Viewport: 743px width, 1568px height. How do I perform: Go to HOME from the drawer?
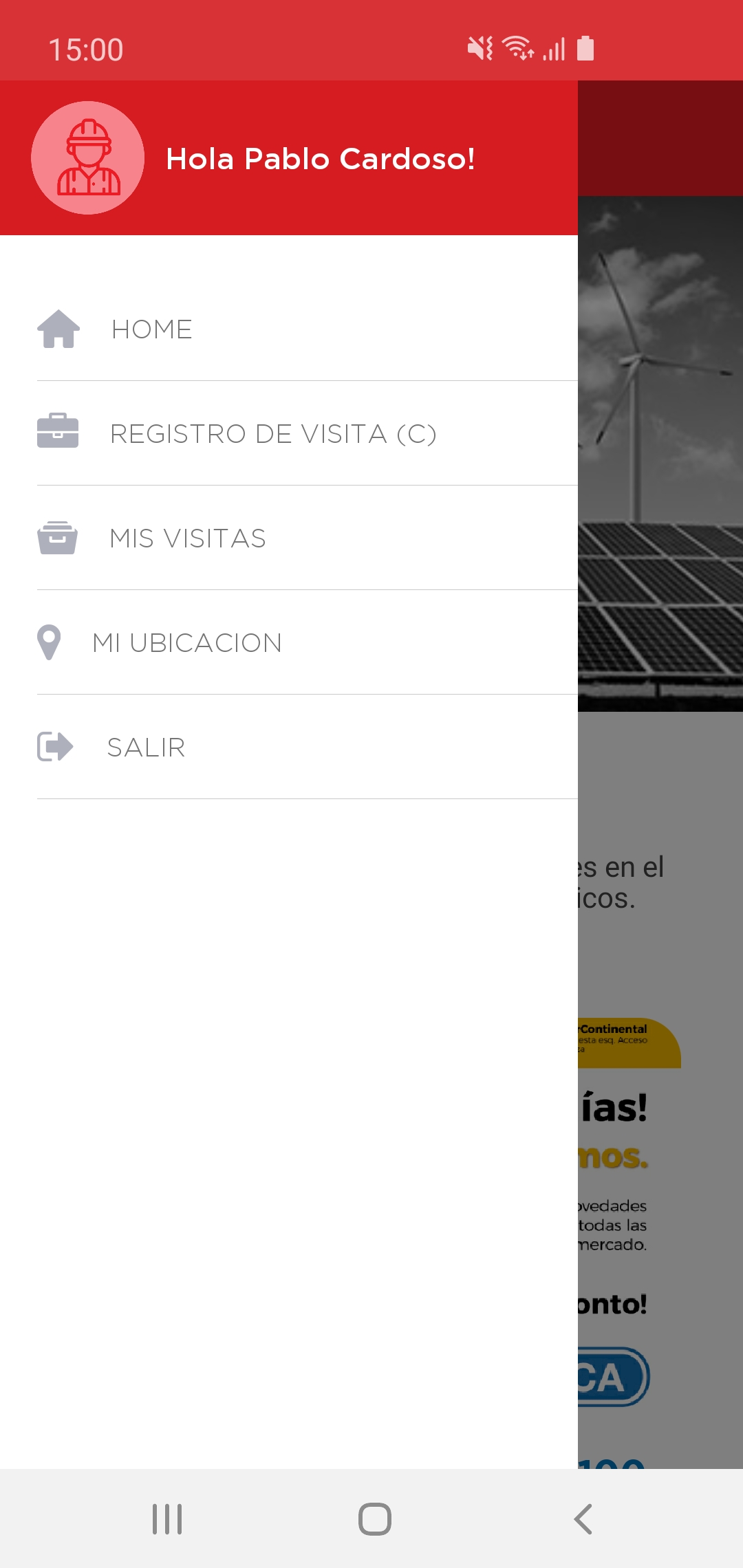point(152,329)
